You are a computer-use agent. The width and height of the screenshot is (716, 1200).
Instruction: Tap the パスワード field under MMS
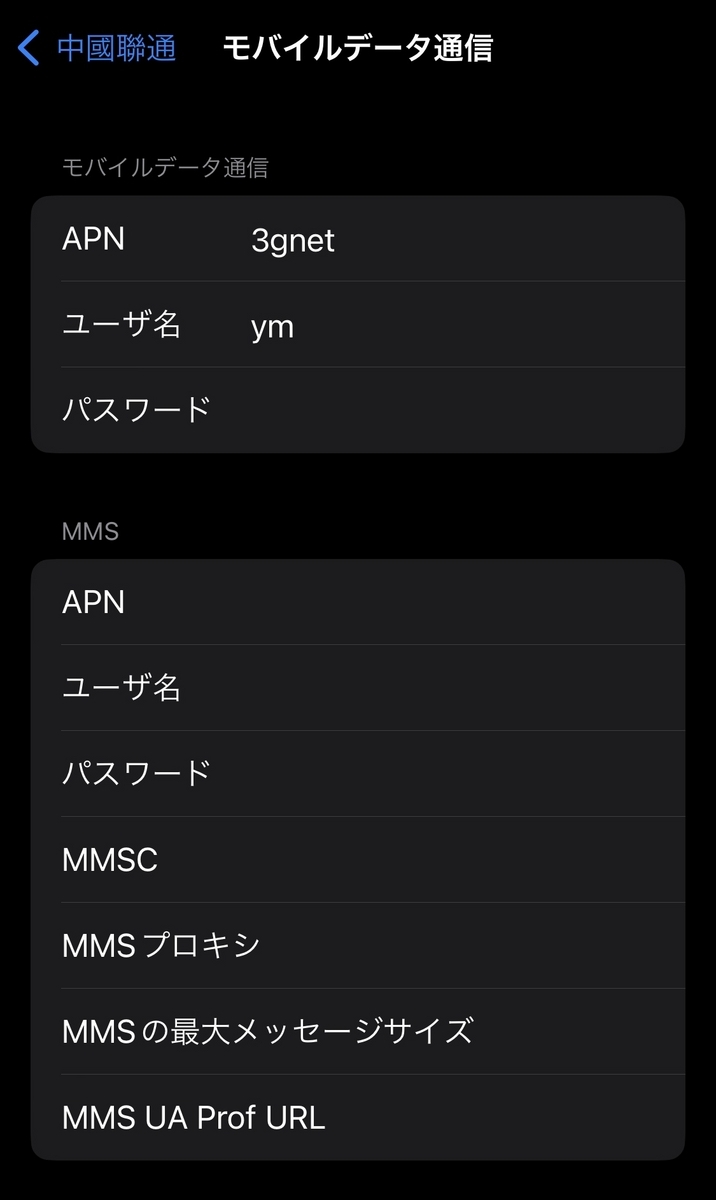point(358,774)
